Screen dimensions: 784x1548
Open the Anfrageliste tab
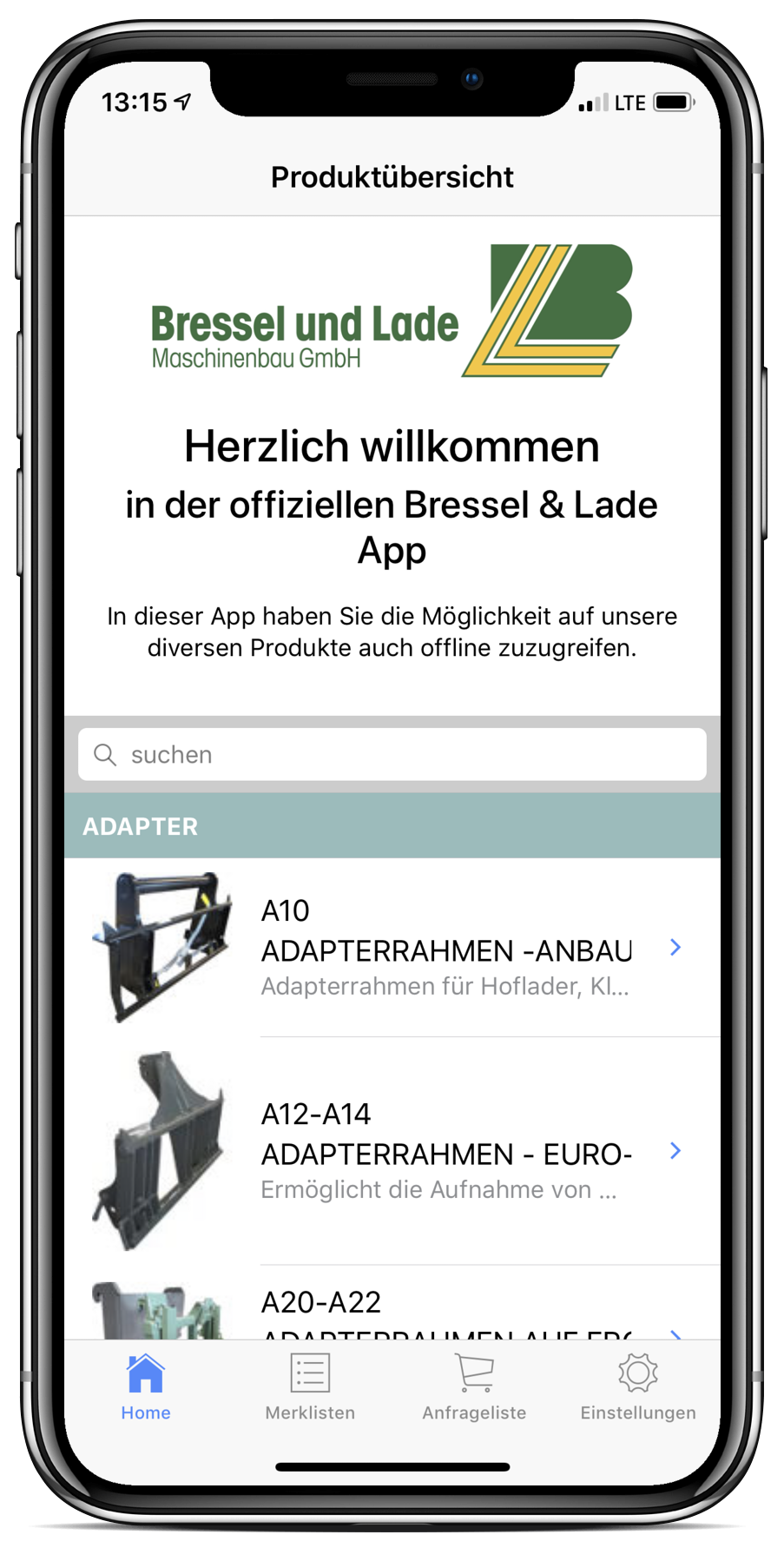click(x=474, y=1387)
